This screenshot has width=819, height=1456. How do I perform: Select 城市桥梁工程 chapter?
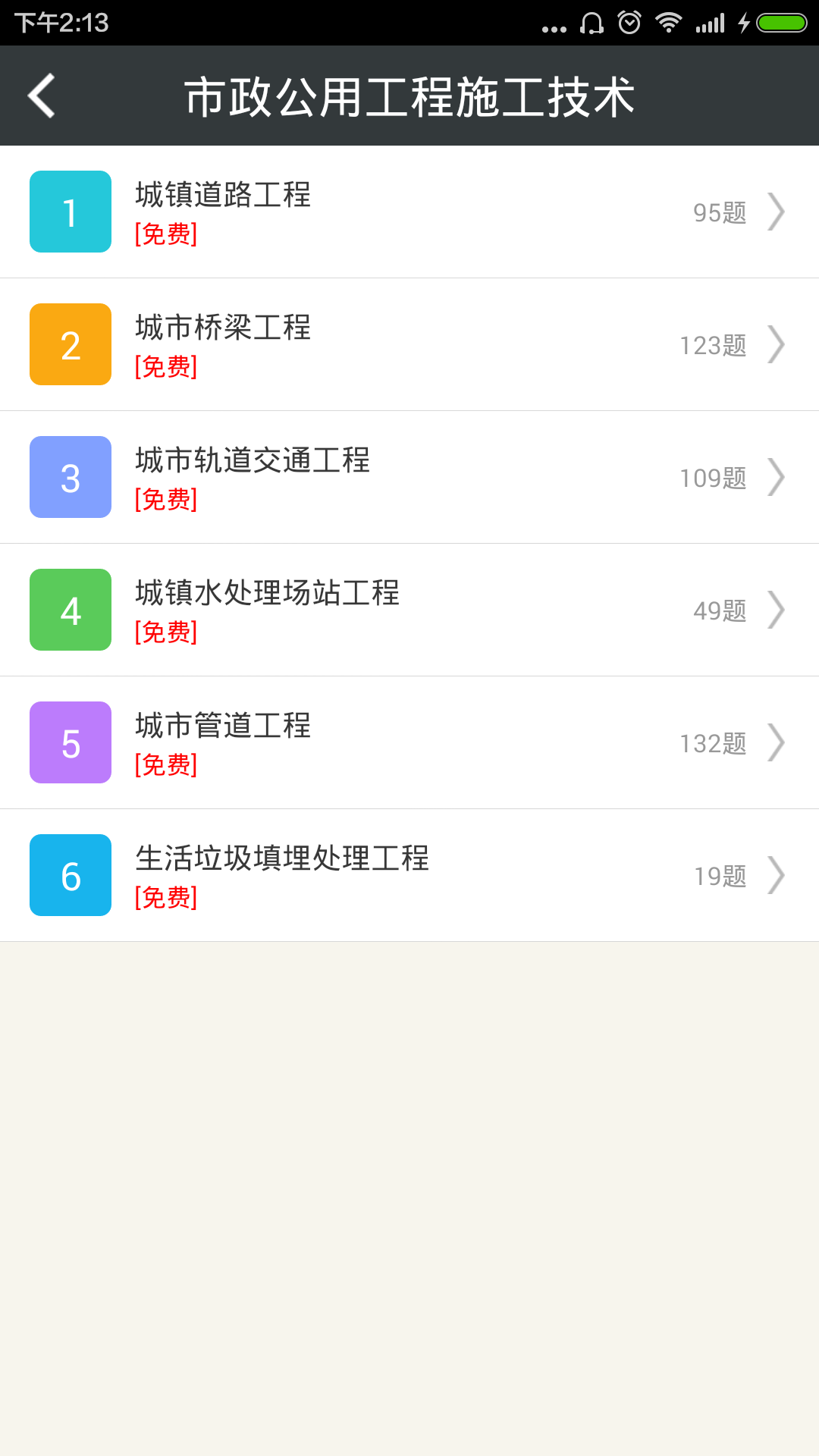click(x=409, y=345)
